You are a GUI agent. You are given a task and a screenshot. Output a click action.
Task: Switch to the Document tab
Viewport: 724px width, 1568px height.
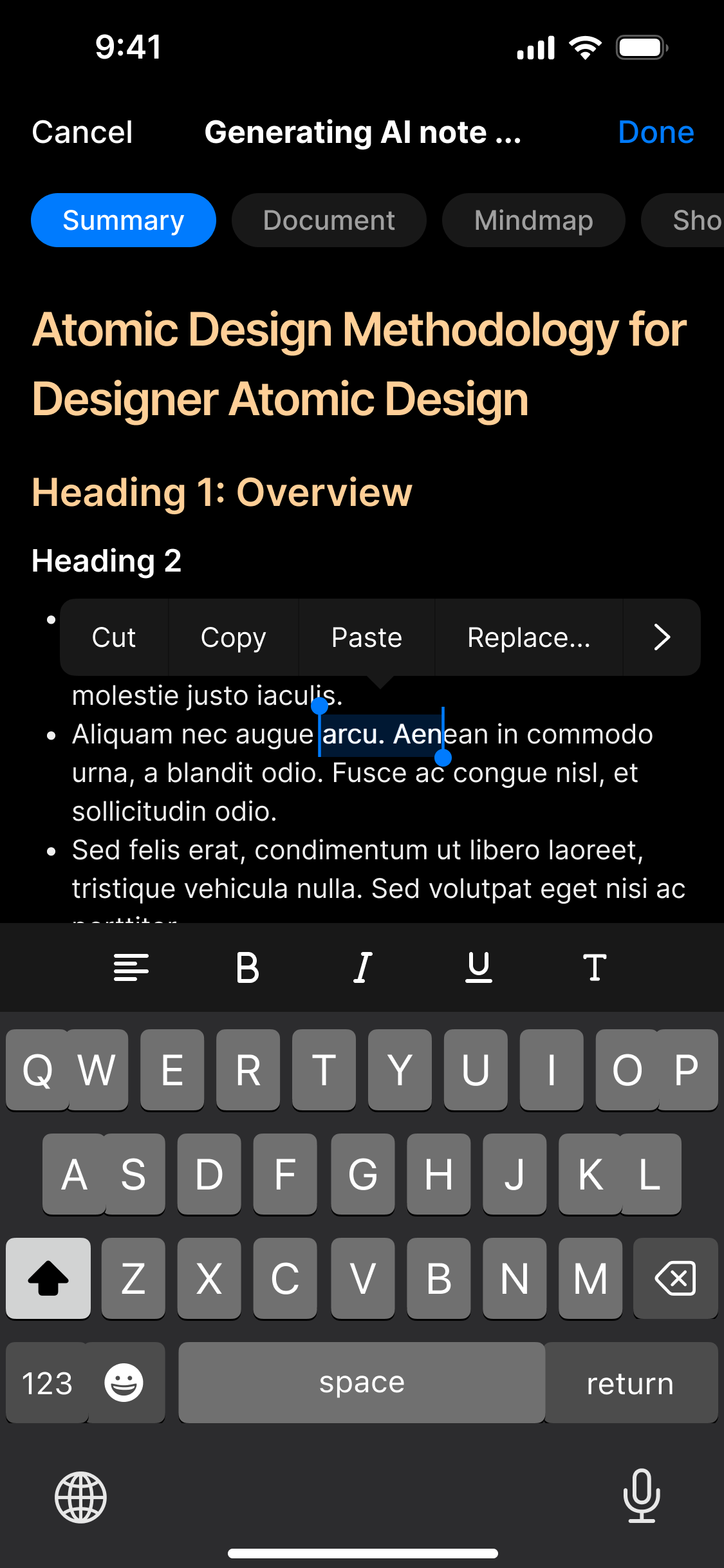pyautogui.click(x=329, y=221)
